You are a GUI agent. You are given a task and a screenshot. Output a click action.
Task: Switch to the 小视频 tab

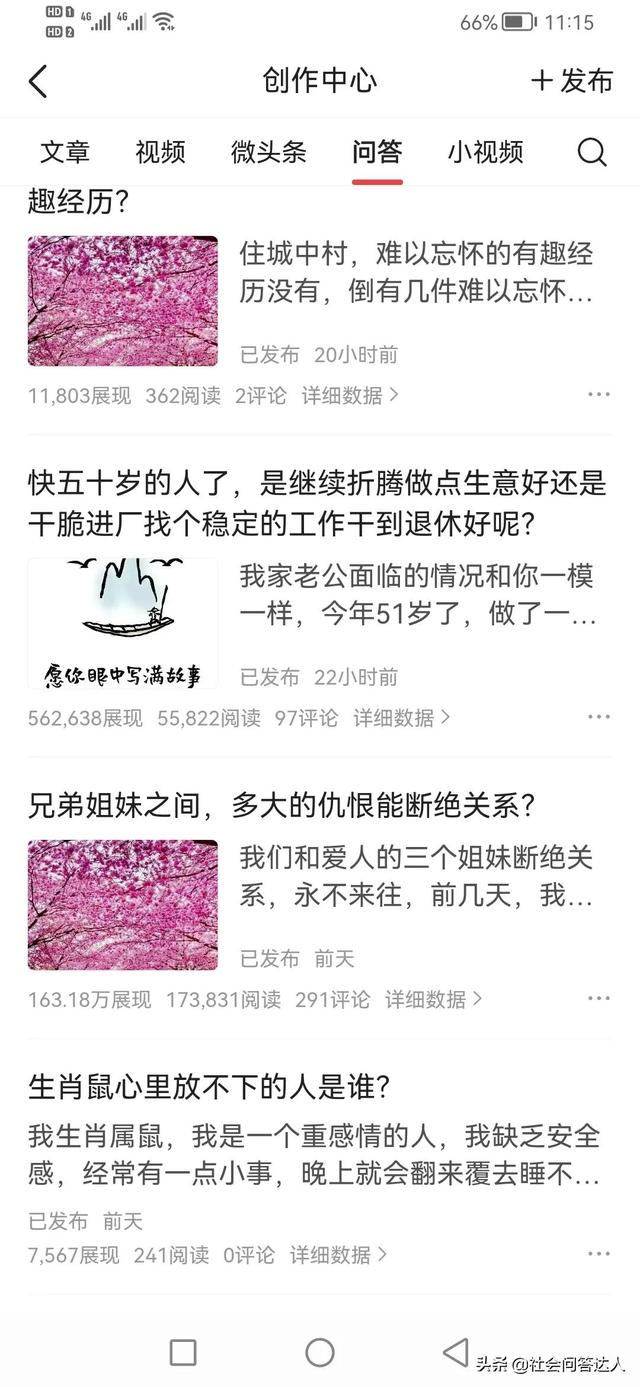[485, 152]
